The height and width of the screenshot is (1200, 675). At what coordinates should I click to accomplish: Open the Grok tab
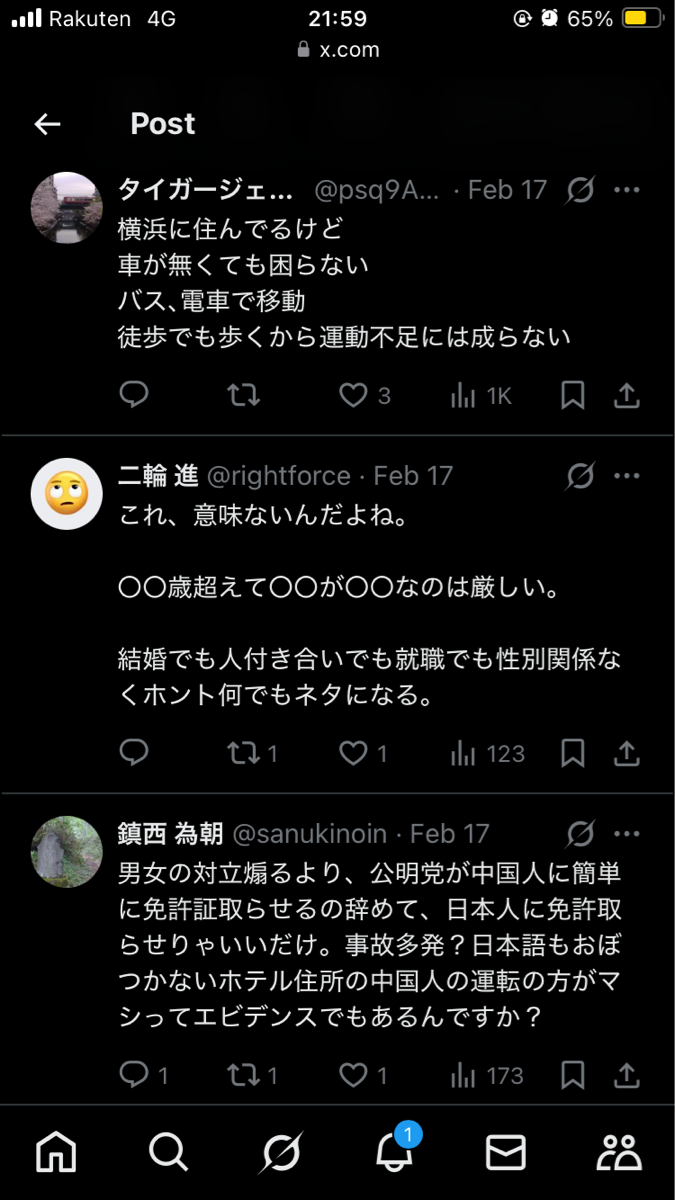click(281, 1154)
